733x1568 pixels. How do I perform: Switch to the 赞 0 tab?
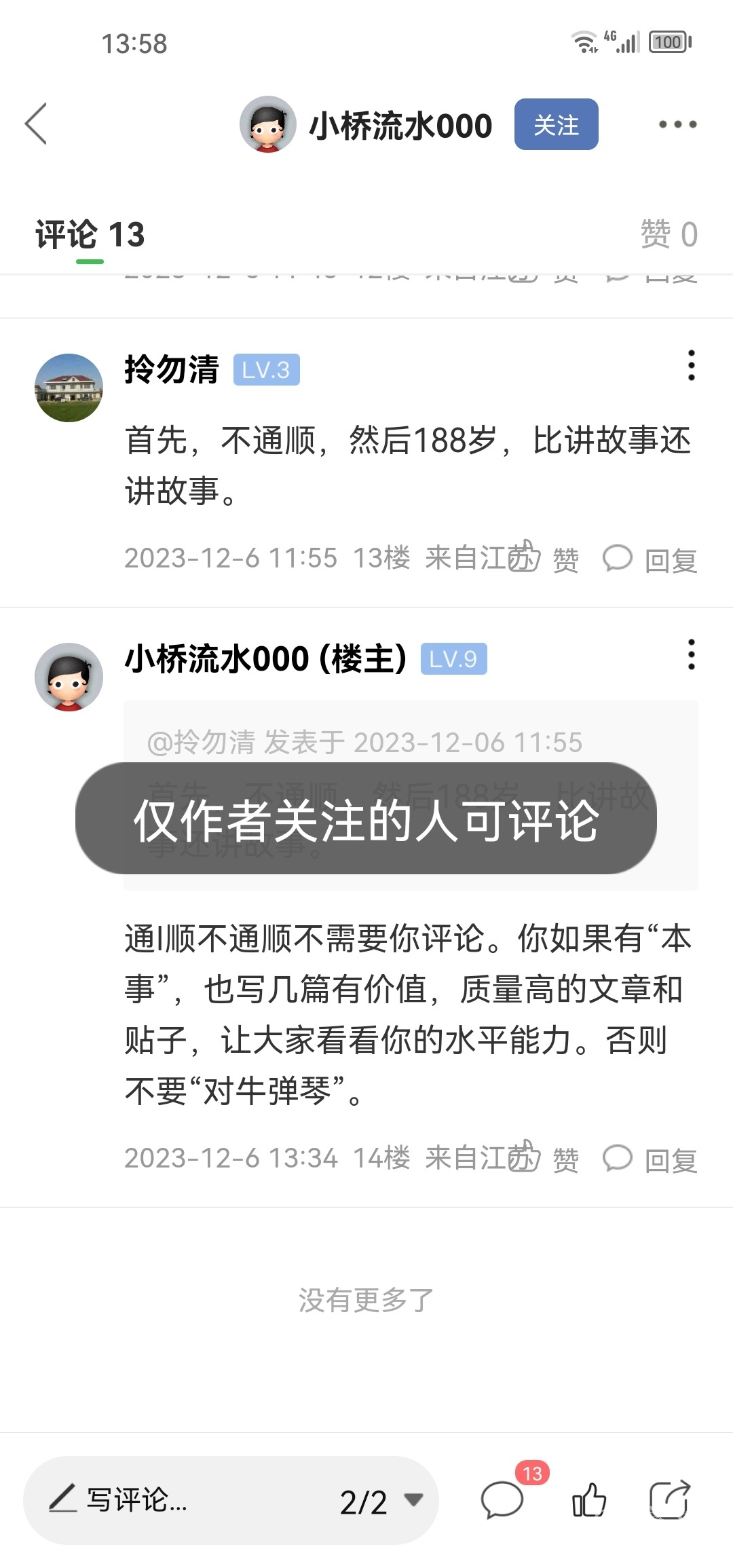[669, 236]
